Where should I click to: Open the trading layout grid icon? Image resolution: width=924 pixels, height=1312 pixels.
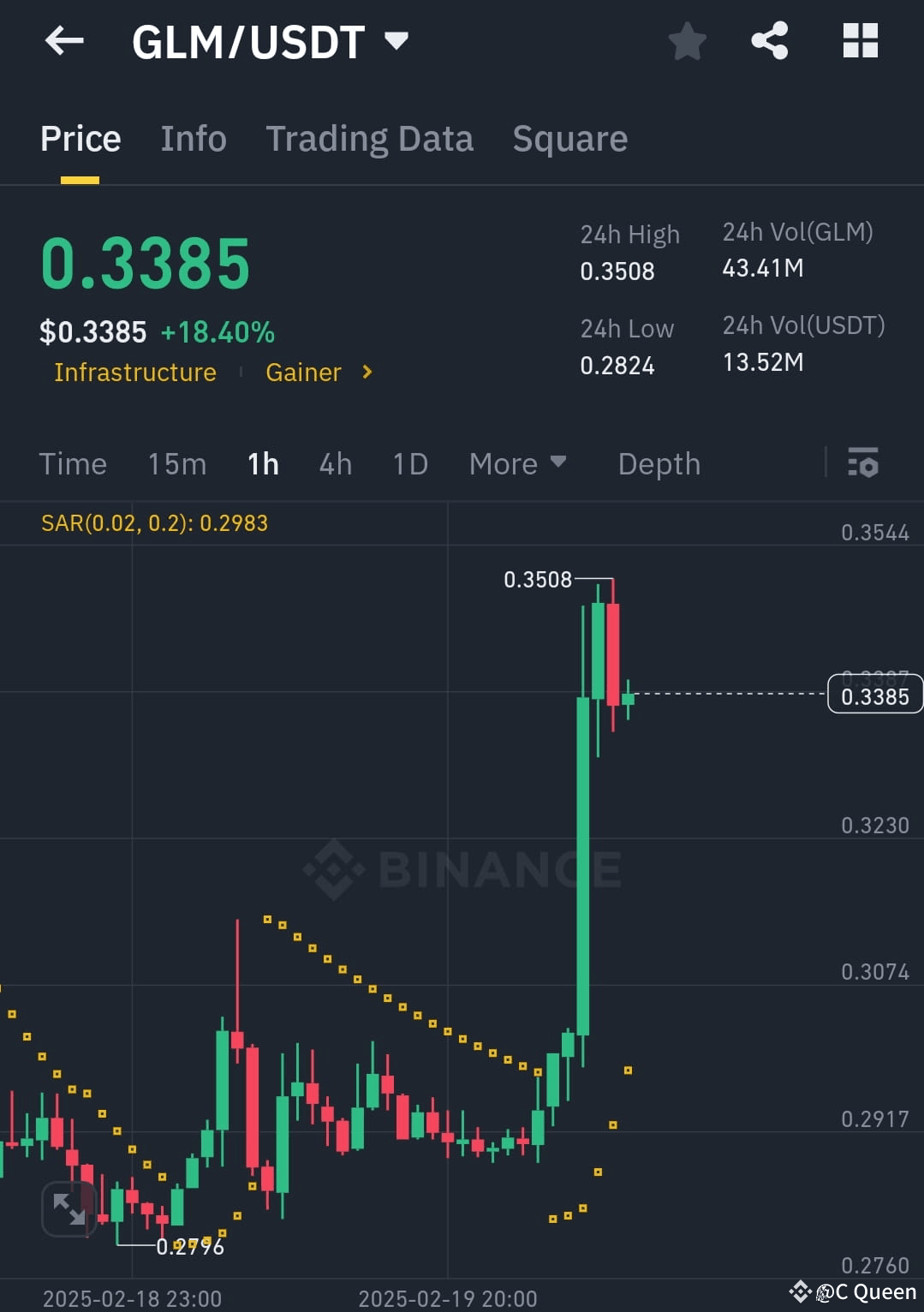click(x=859, y=40)
